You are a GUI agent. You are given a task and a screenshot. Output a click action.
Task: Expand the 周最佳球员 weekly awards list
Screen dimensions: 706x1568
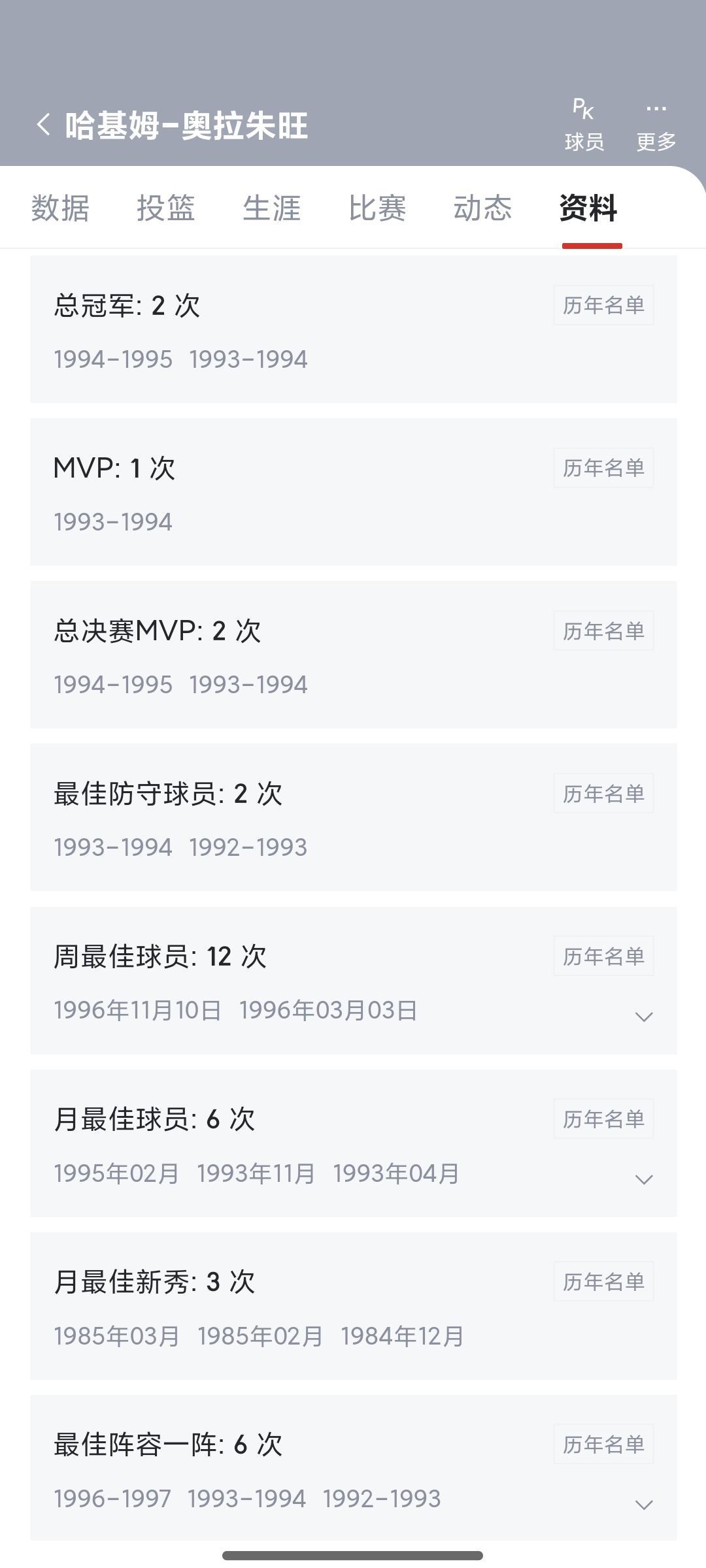(645, 1017)
